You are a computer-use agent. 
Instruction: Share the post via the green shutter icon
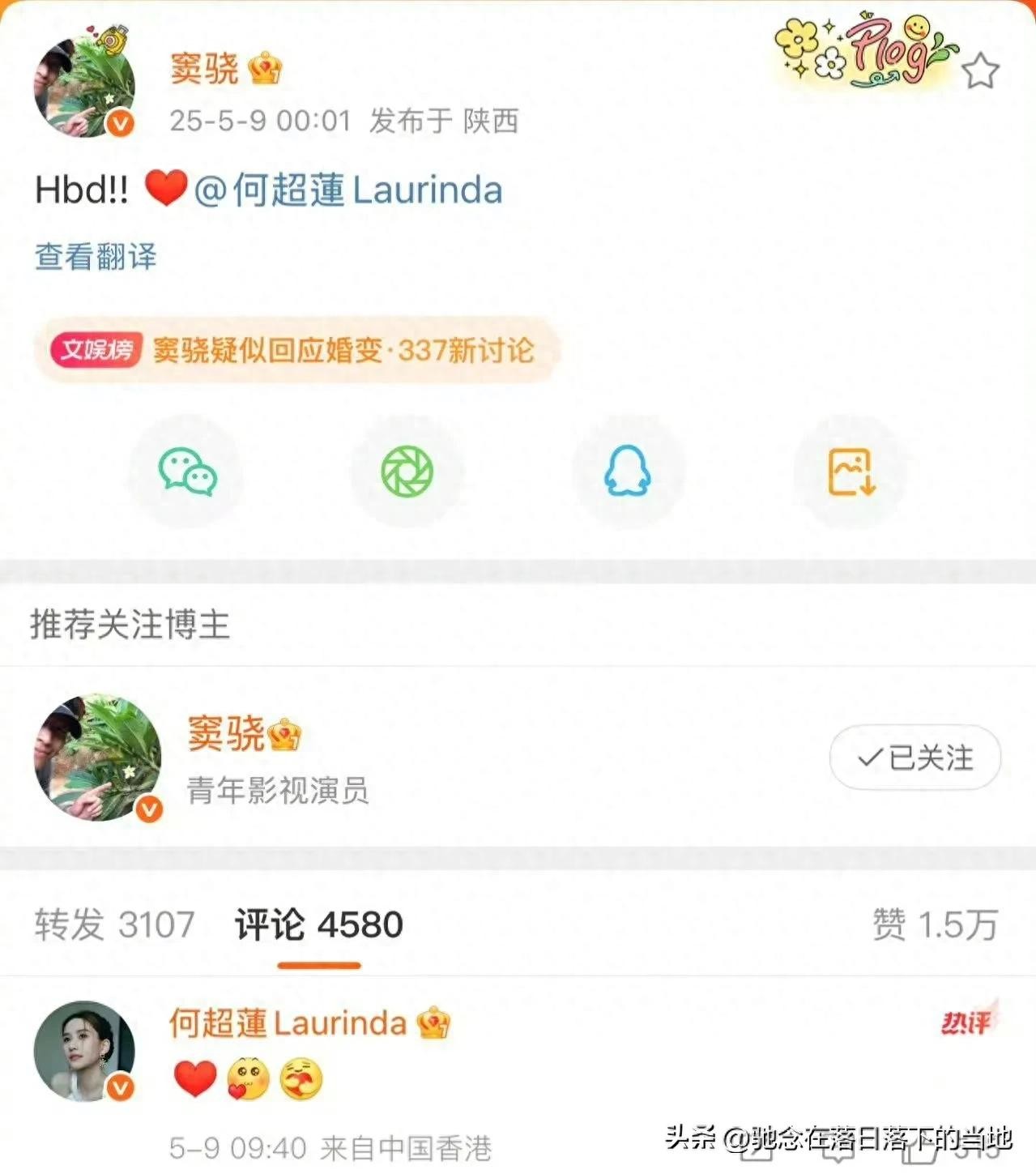(x=407, y=472)
